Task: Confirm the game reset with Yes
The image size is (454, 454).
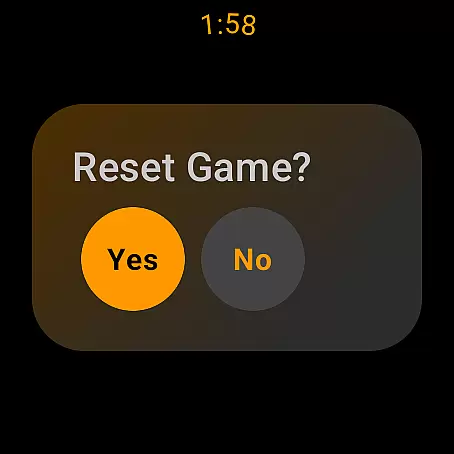Action: pyautogui.click(x=133, y=259)
